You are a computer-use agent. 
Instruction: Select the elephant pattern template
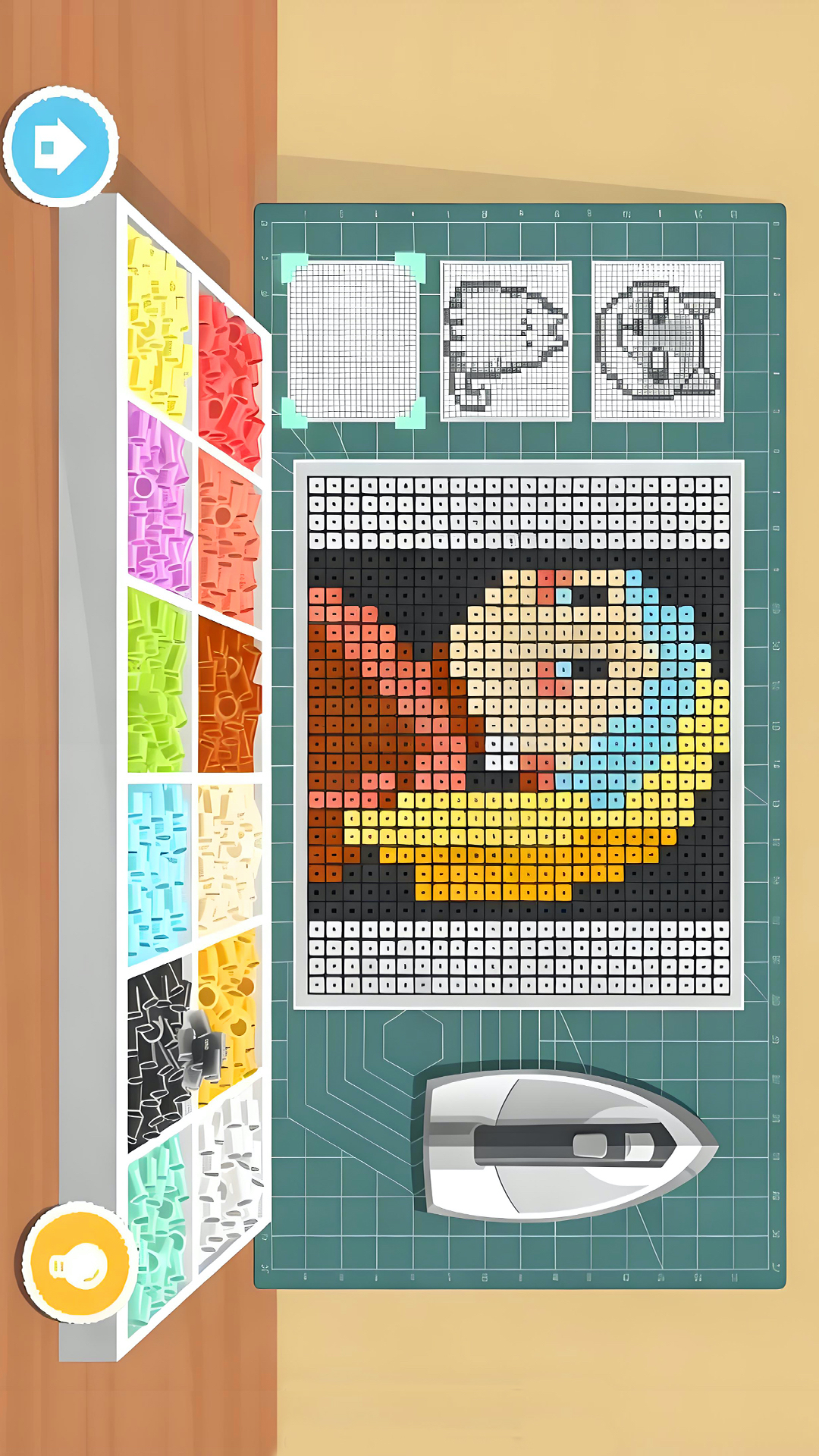[506, 340]
